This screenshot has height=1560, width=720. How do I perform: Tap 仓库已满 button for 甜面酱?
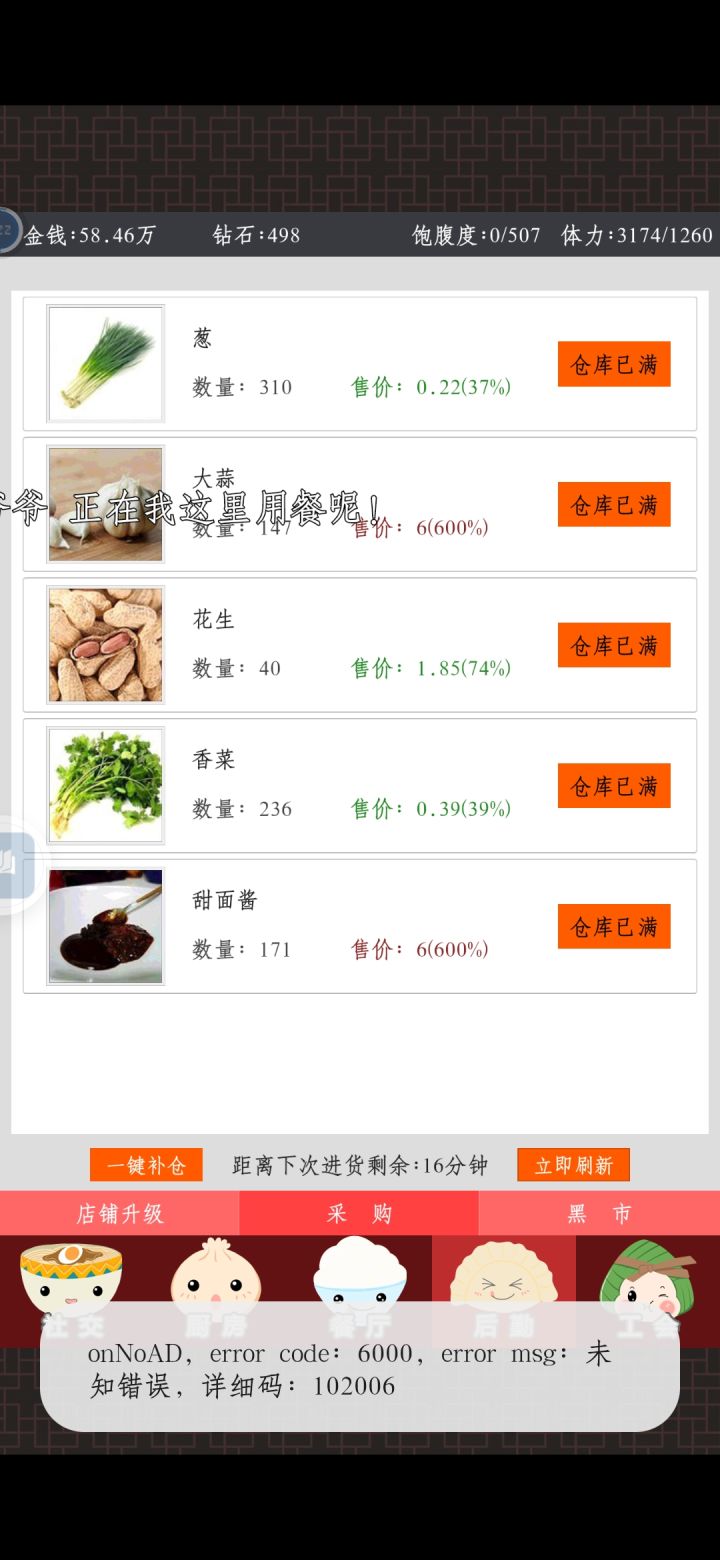click(x=614, y=926)
